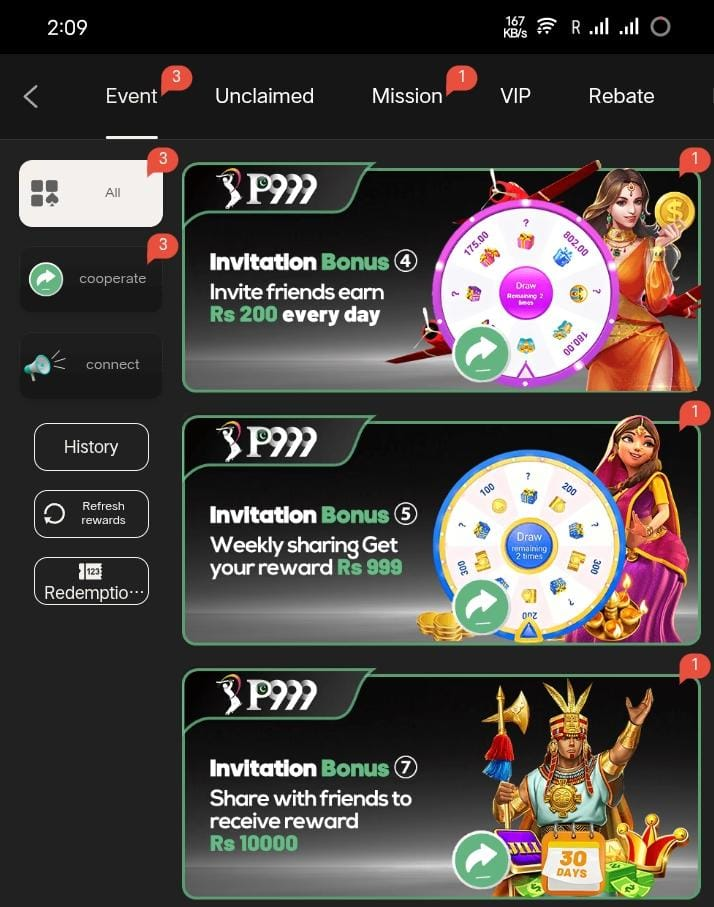This screenshot has width=714, height=907.
Task: Switch to the VIP tab
Action: pyautogui.click(x=515, y=96)
